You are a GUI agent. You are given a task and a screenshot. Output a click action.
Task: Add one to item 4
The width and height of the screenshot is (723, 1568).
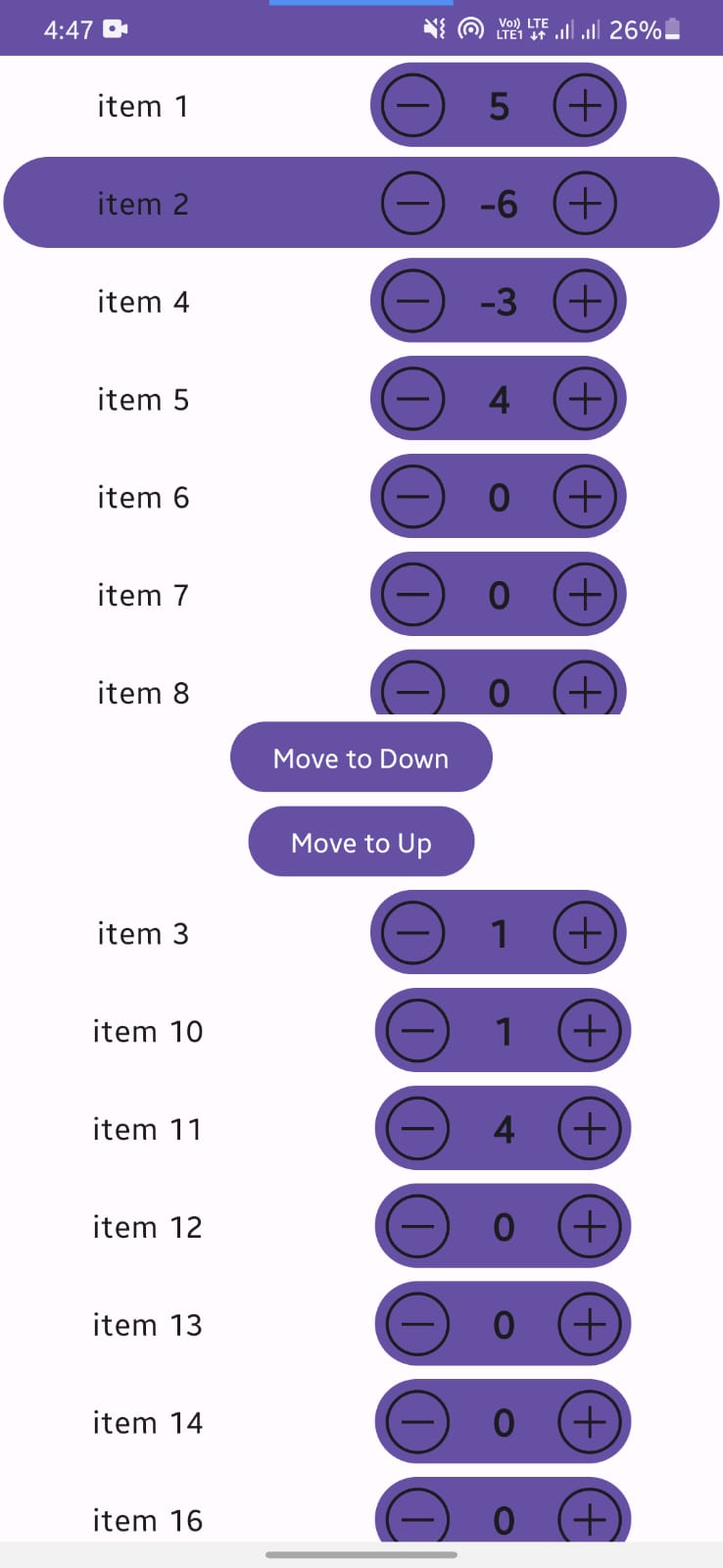tap(585, 302)
